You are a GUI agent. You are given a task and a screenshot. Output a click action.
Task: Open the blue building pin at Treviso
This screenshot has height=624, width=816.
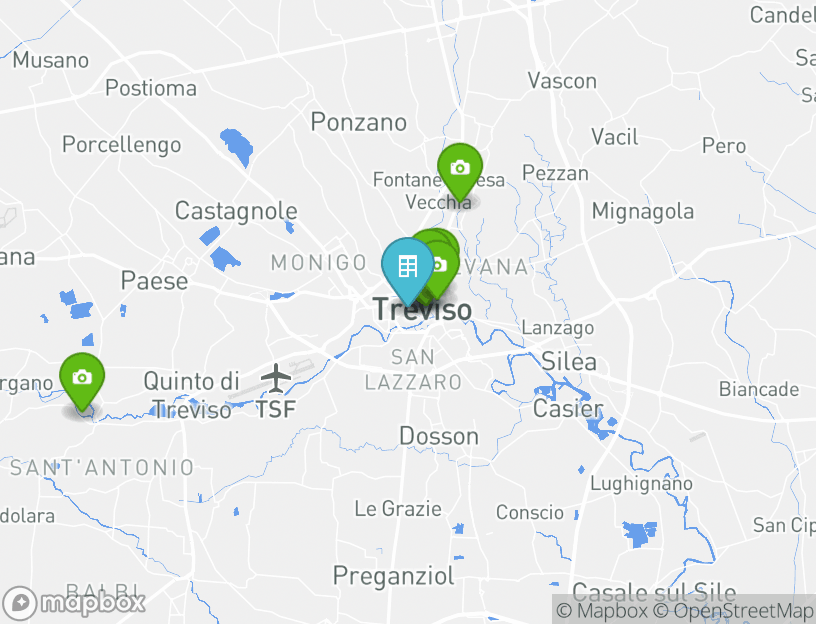pos(406,266)
